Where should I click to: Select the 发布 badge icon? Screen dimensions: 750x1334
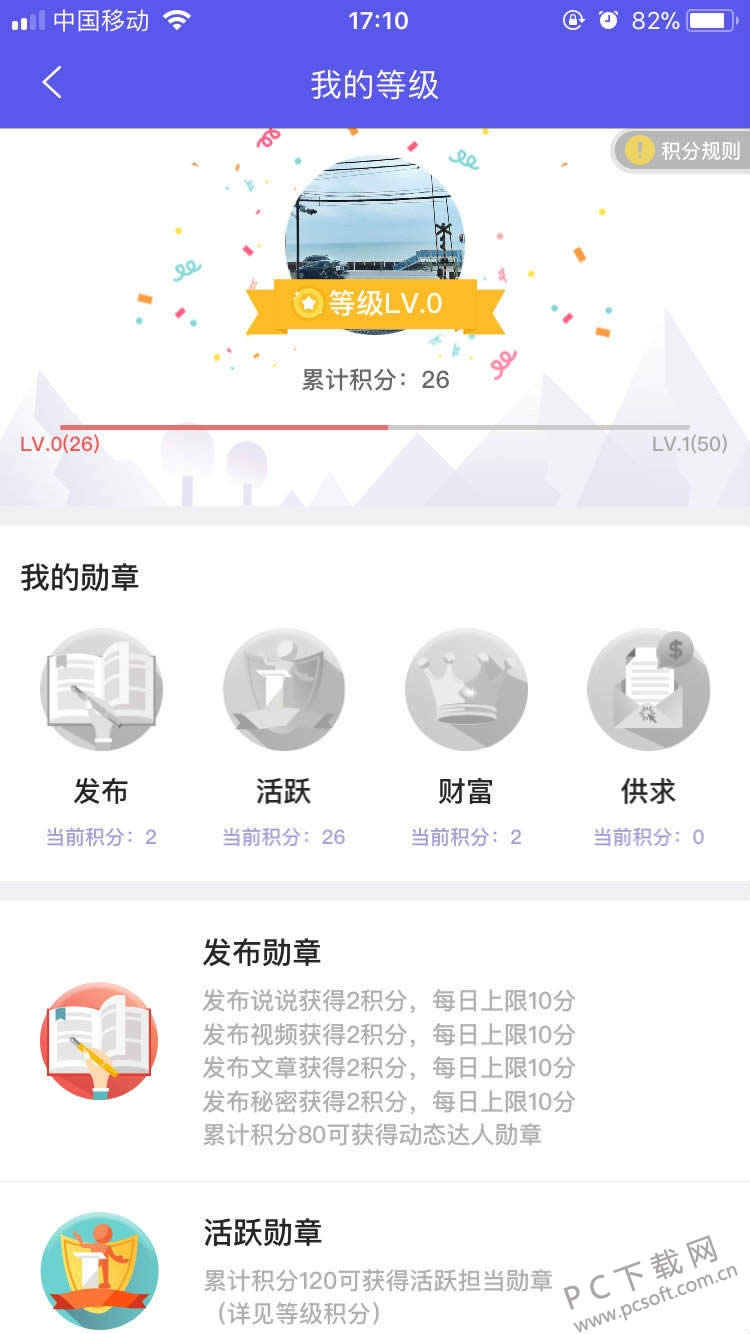tap(101, 689)
